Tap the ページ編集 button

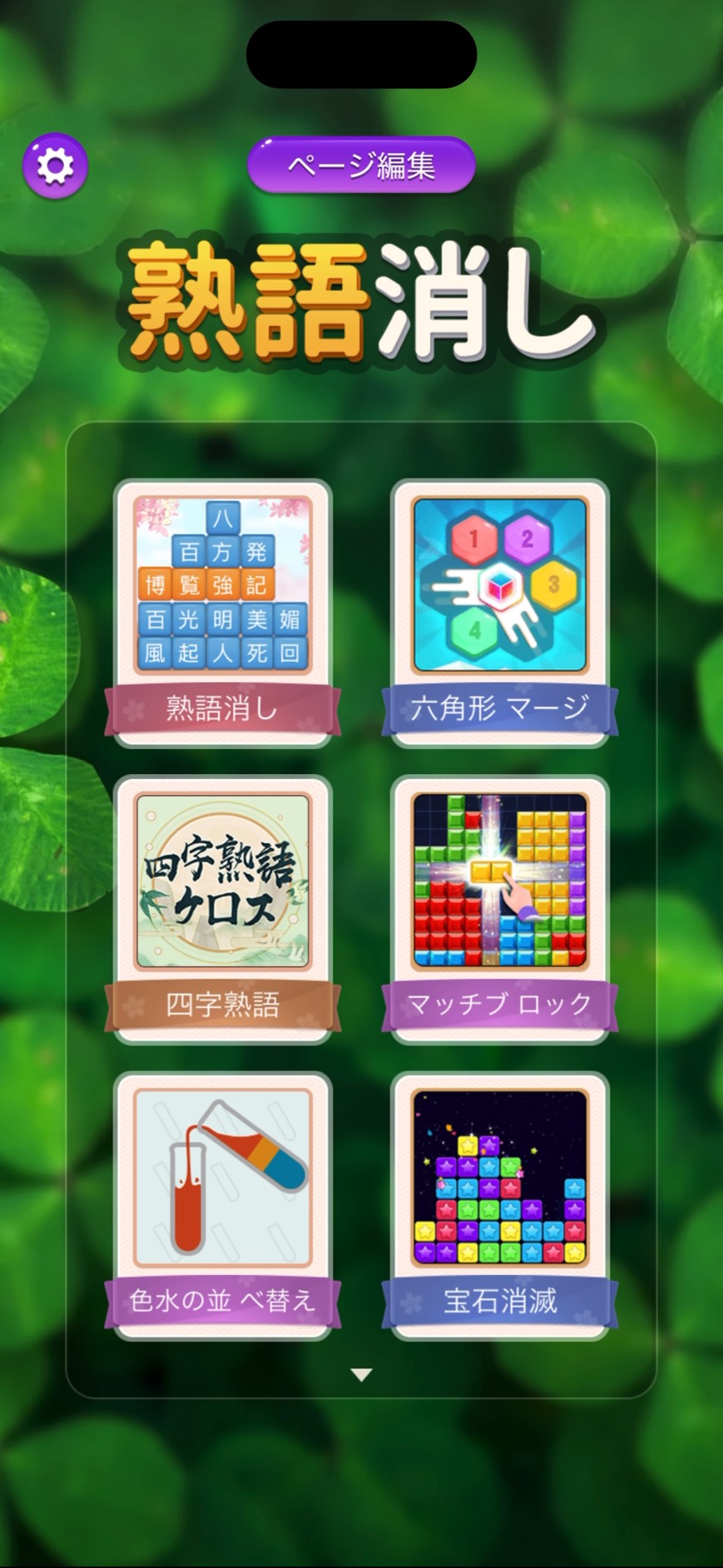coord(361,165)
